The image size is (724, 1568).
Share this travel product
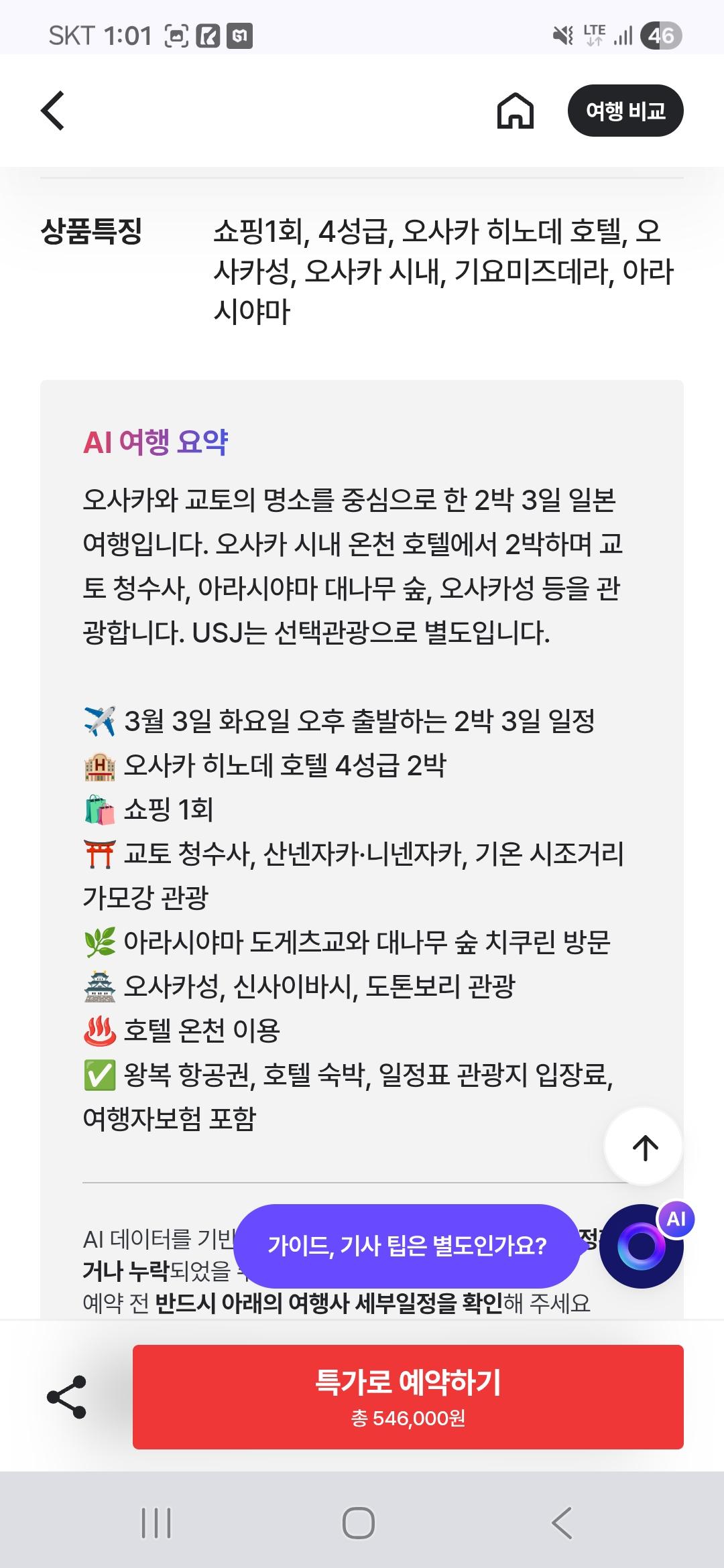point(66,1397)
